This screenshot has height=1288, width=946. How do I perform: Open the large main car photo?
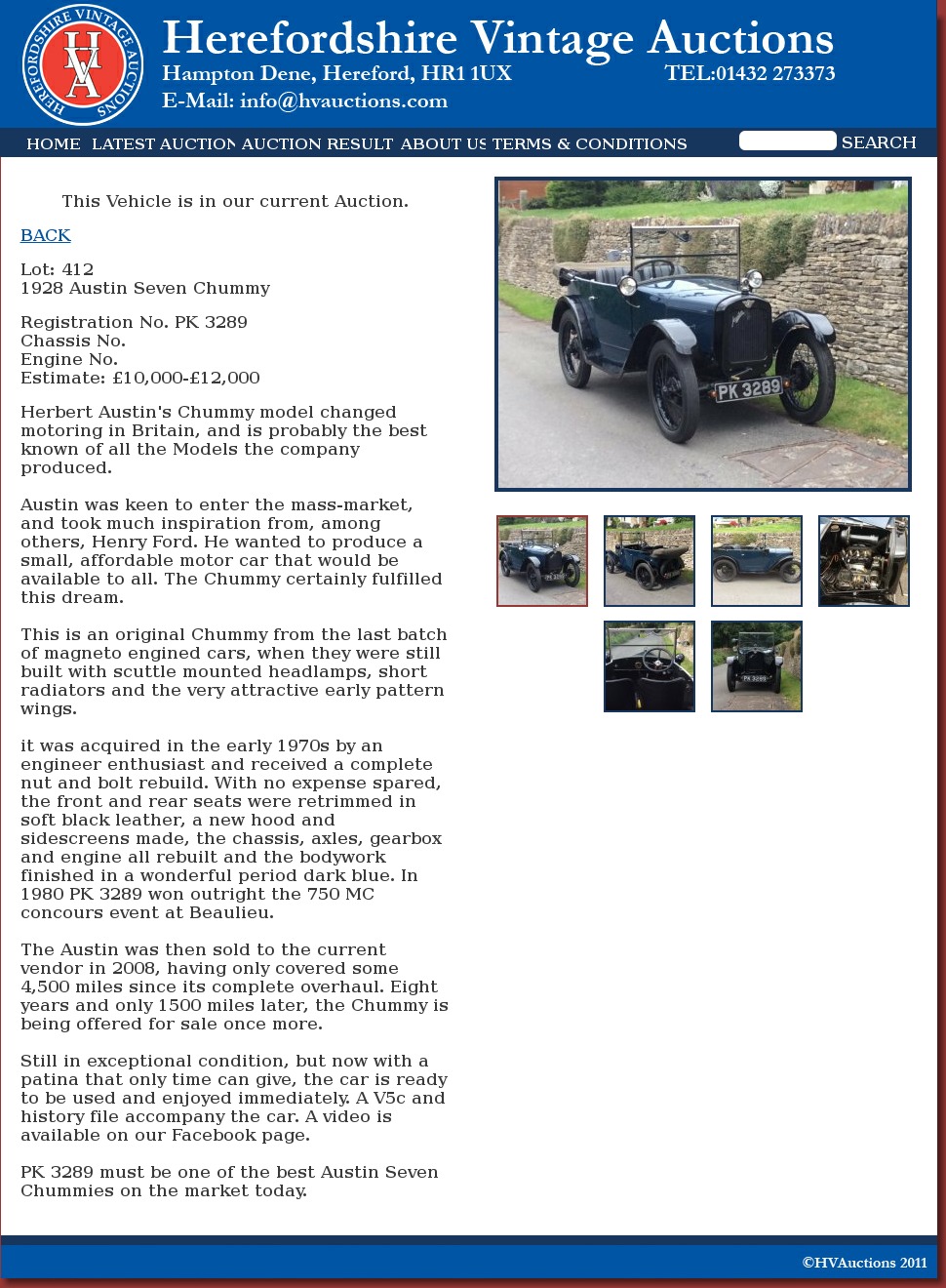(x=702, y=334)
